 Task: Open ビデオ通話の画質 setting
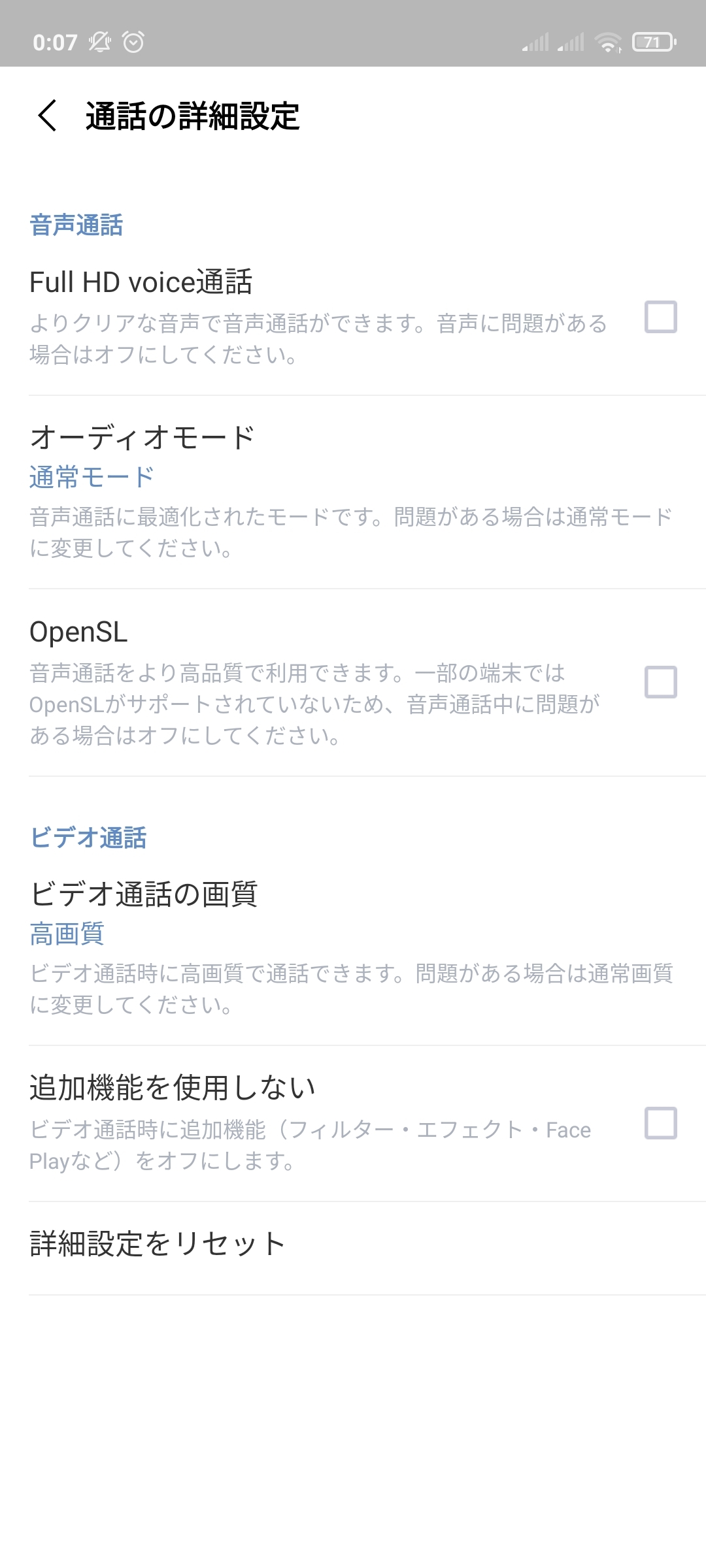[353, 947]
